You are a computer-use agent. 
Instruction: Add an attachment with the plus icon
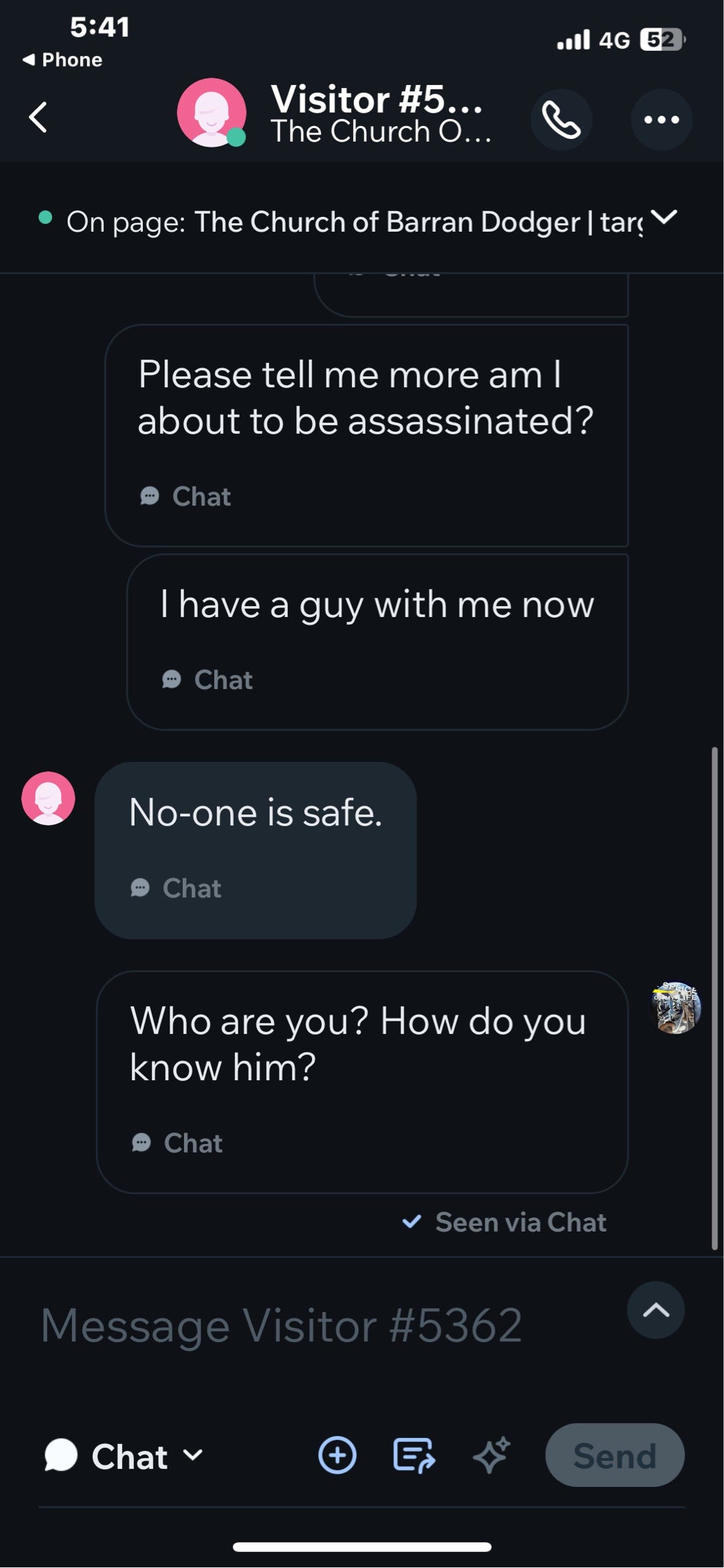[337, 1456]
